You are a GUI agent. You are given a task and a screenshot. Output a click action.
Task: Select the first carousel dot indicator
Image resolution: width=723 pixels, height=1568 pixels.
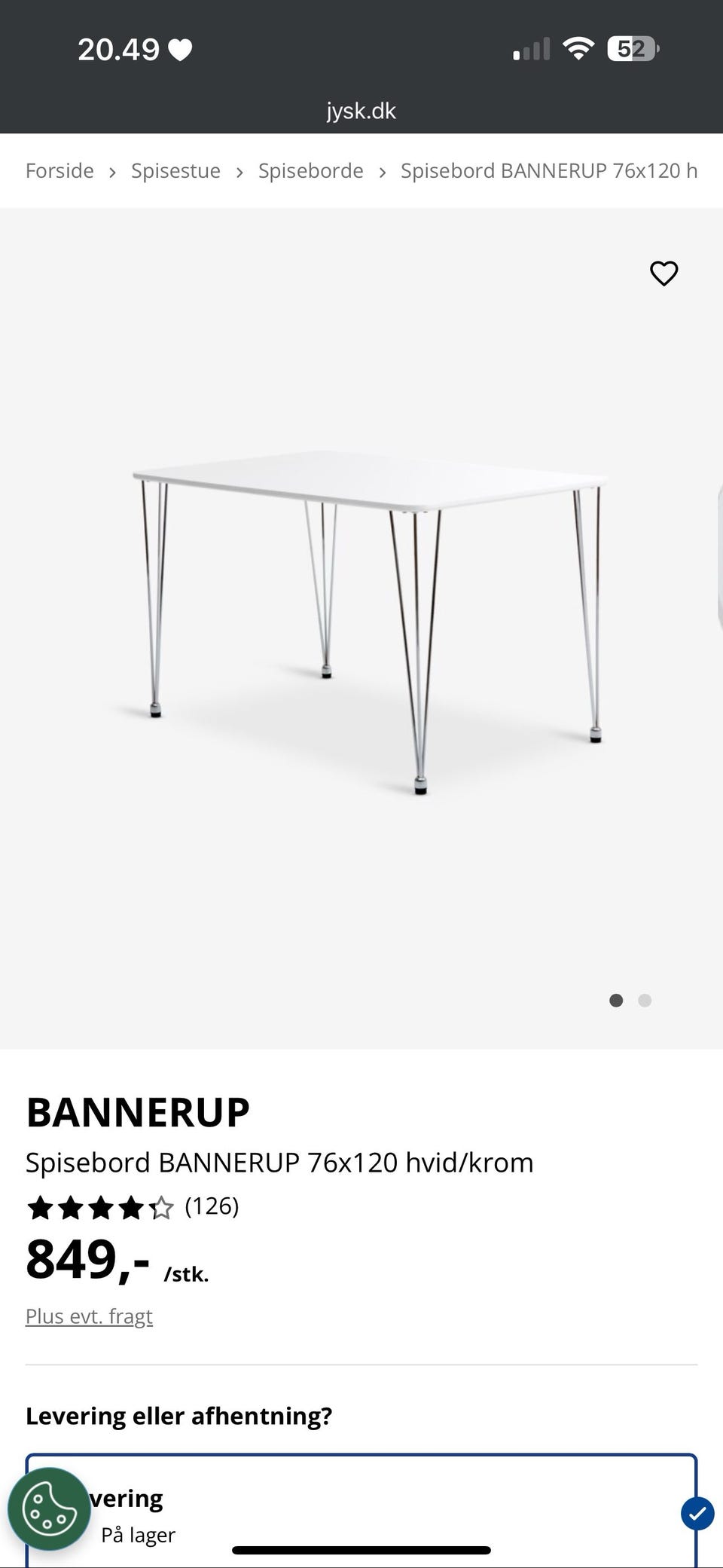[x=615, y=1000]
